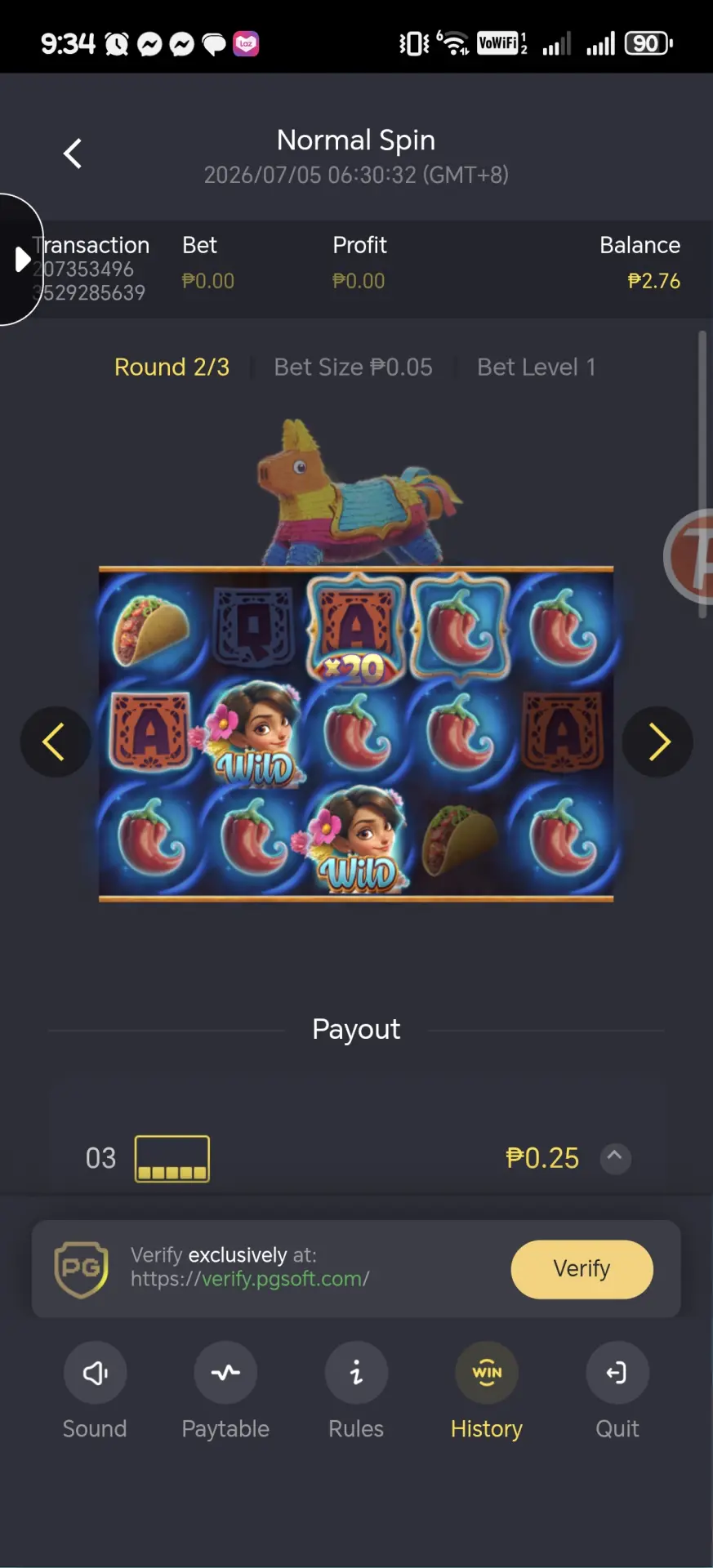
Task: Open the floating coin button at right edge
Action: point(688,557)
